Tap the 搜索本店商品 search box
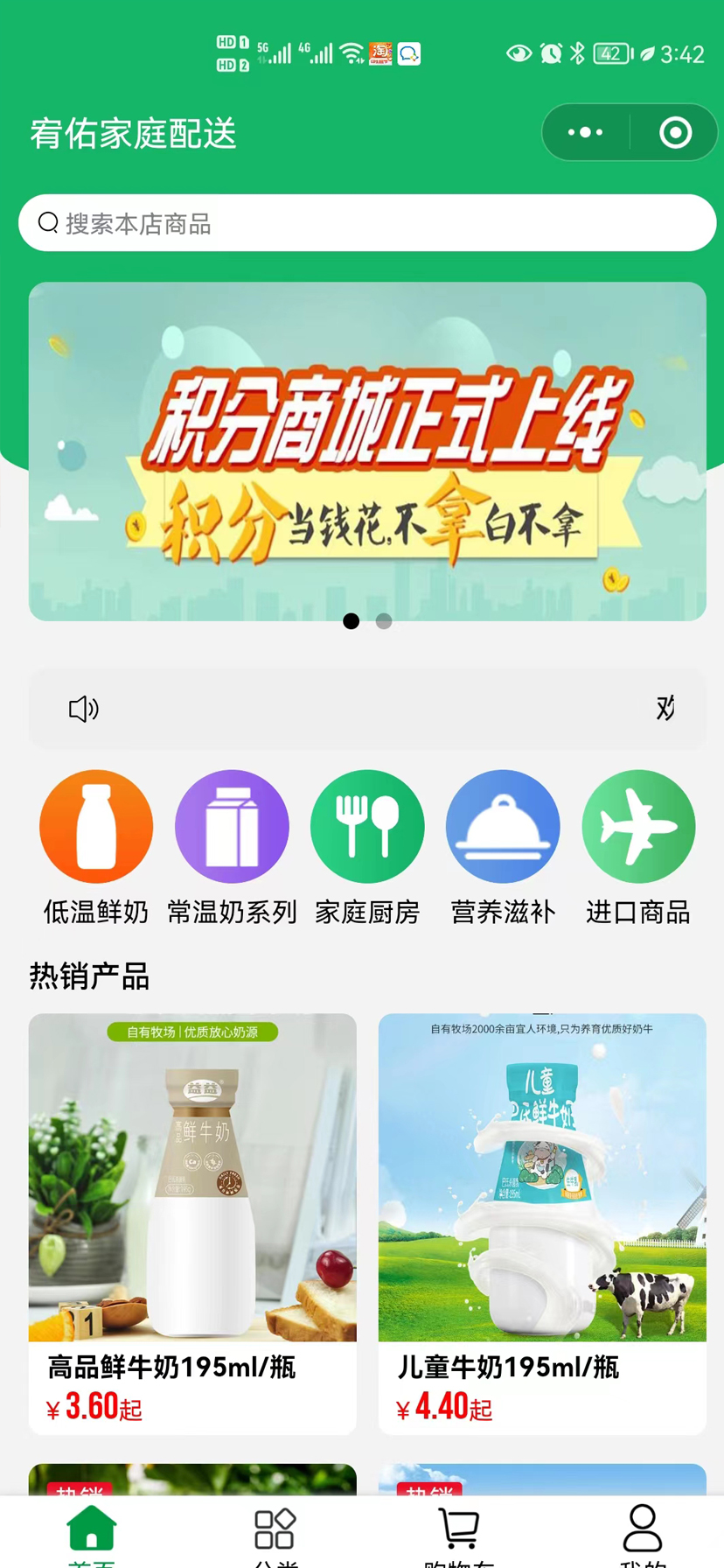Image resolution: width=724 pixels, height=1568 pixels. click(367, 223)
